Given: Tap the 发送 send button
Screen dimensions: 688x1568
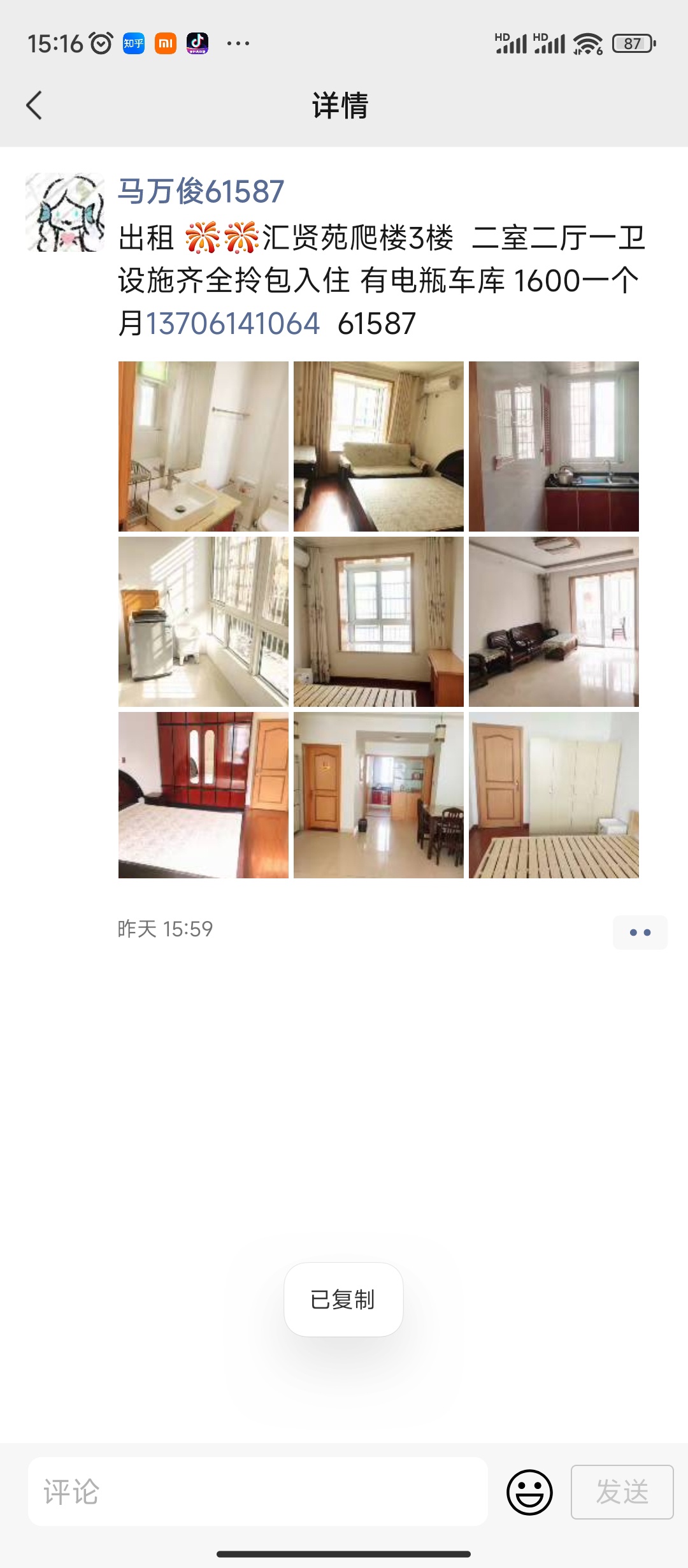Looking at the screenshot, I should 622,1492.
